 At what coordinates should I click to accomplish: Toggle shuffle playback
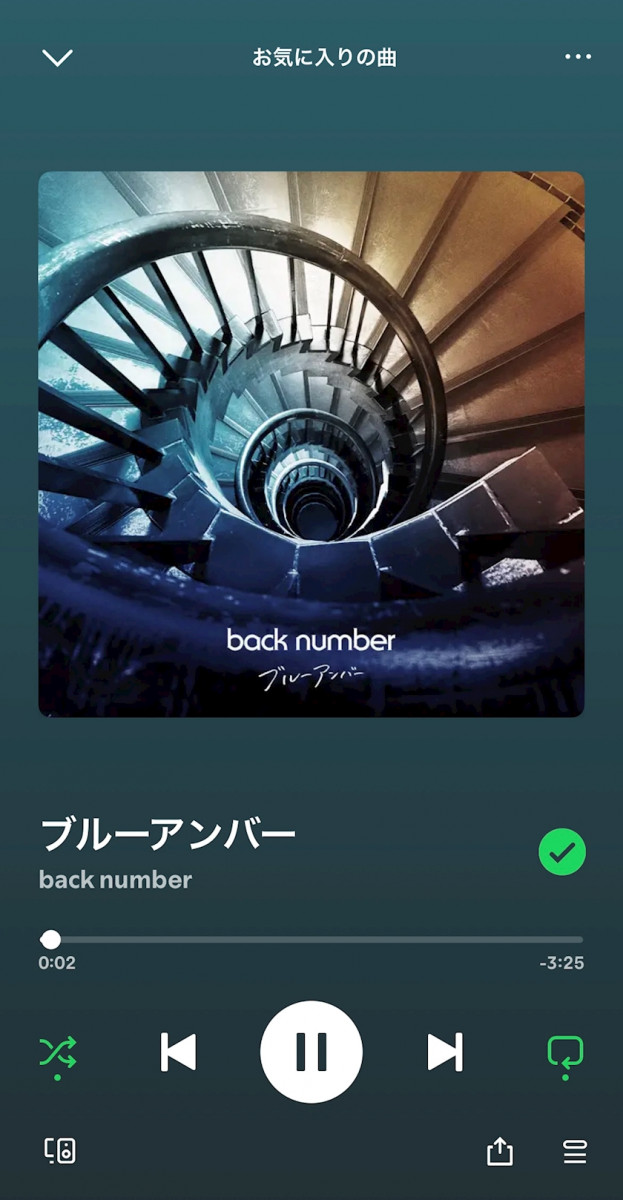tap(58, 1052)
